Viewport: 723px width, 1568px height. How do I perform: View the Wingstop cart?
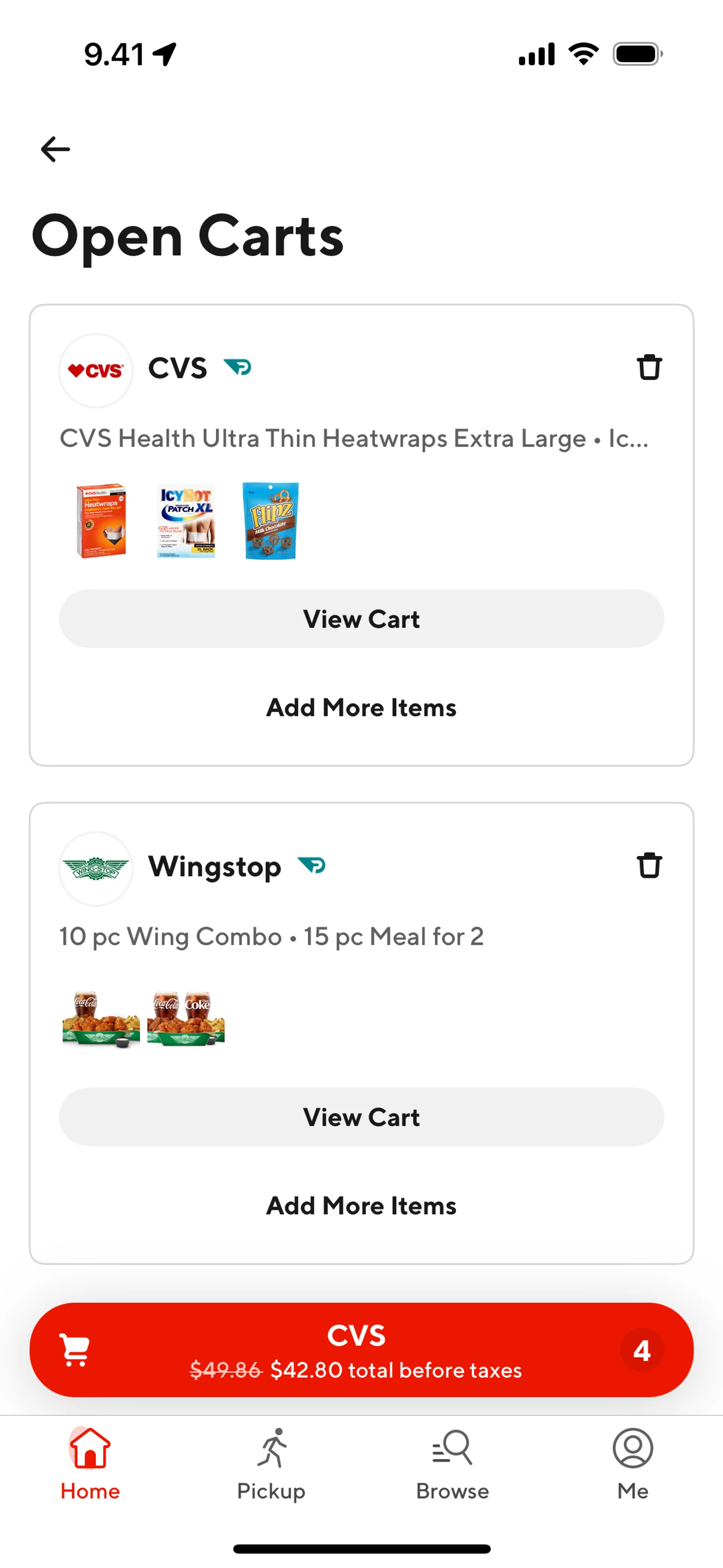pos(361,1116)
